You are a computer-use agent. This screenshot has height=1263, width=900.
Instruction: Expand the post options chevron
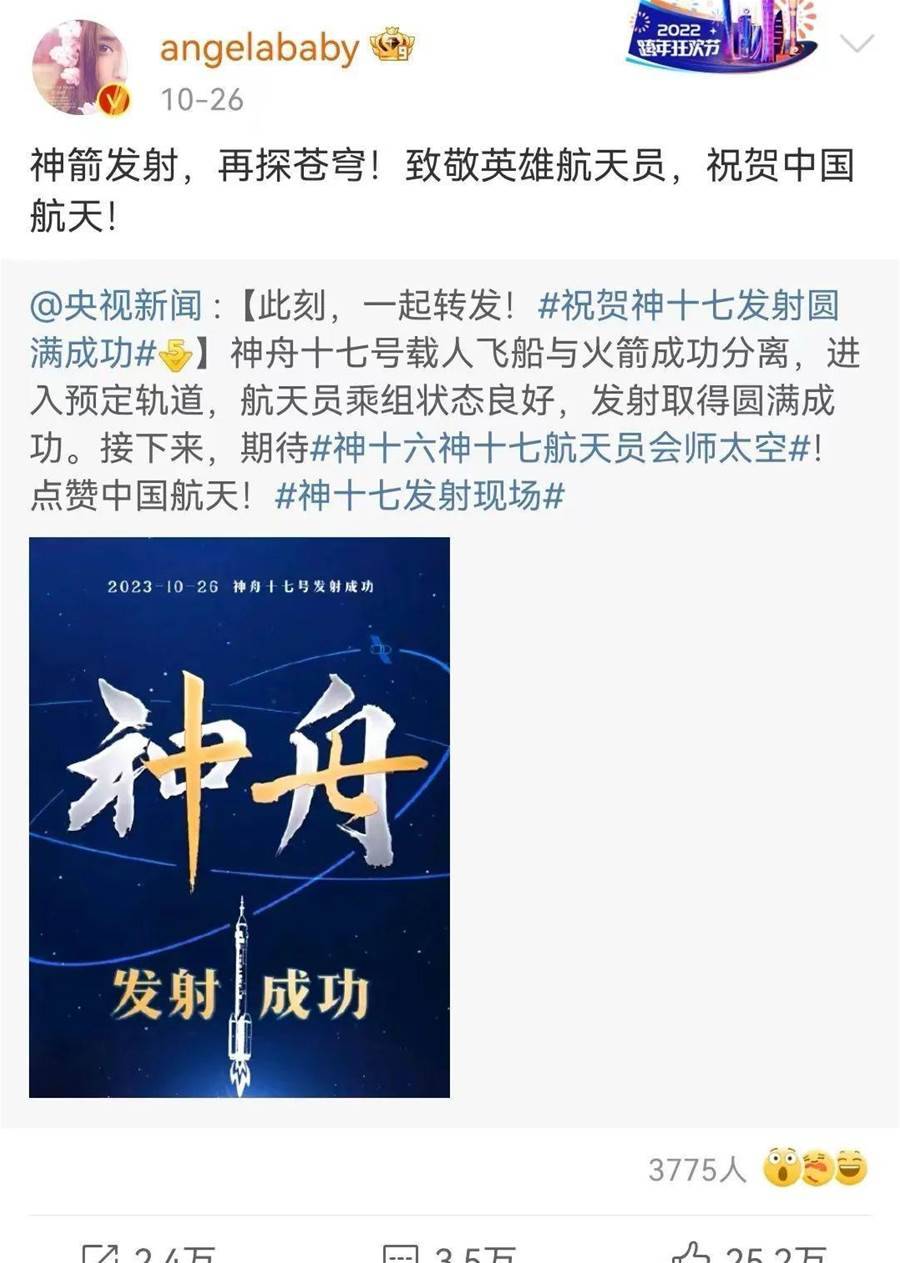(x=857, y=45)
